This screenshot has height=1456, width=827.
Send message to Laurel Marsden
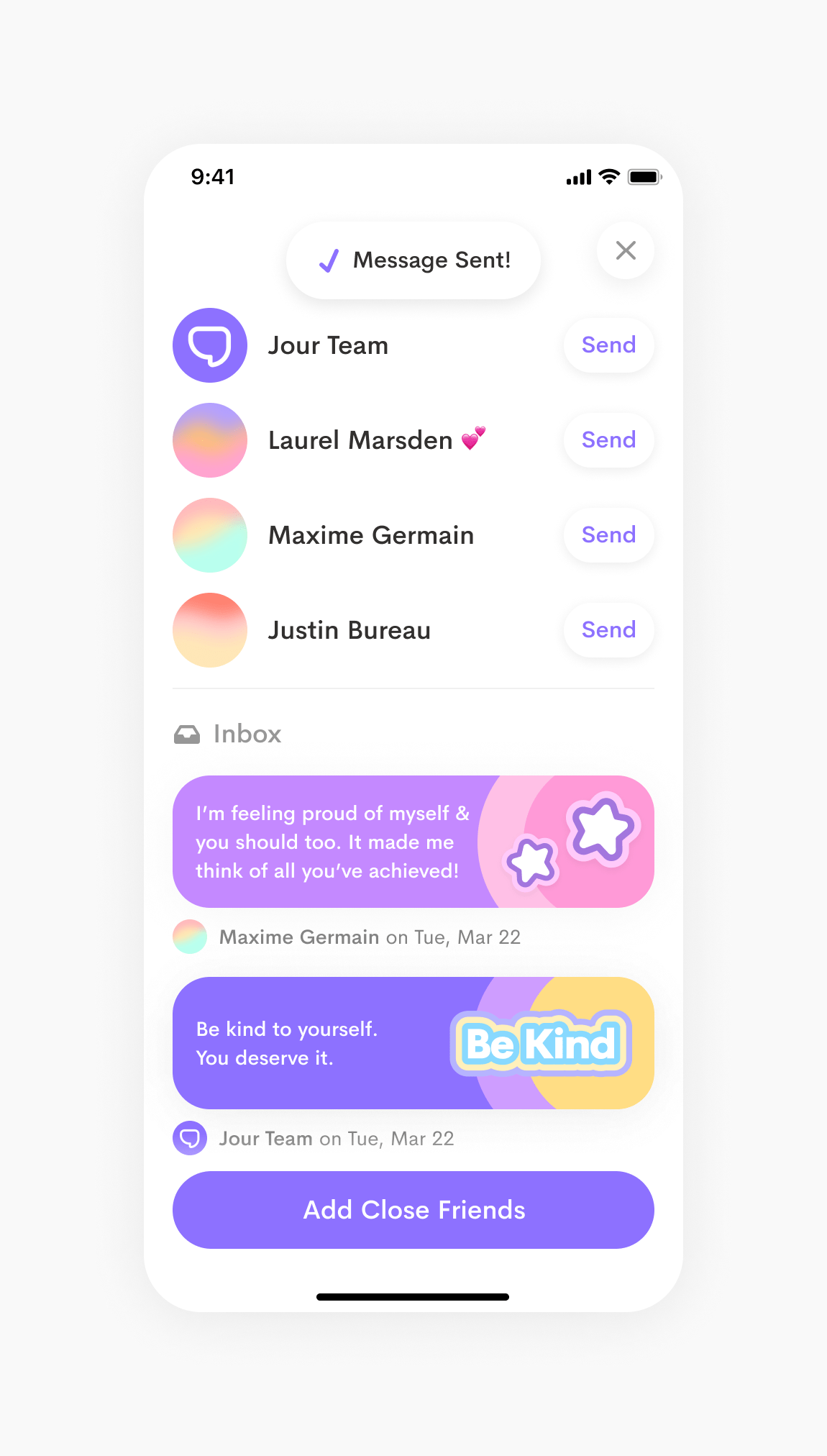point(608,440)
